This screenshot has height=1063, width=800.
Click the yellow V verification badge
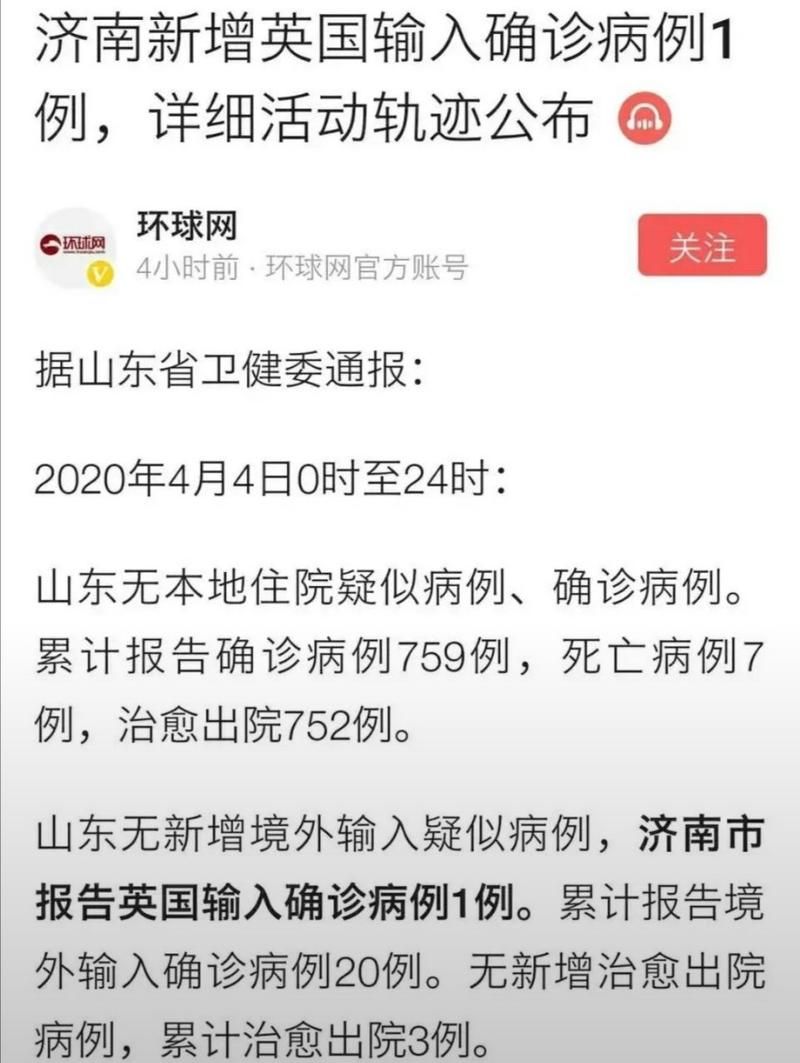pos(97,272)
